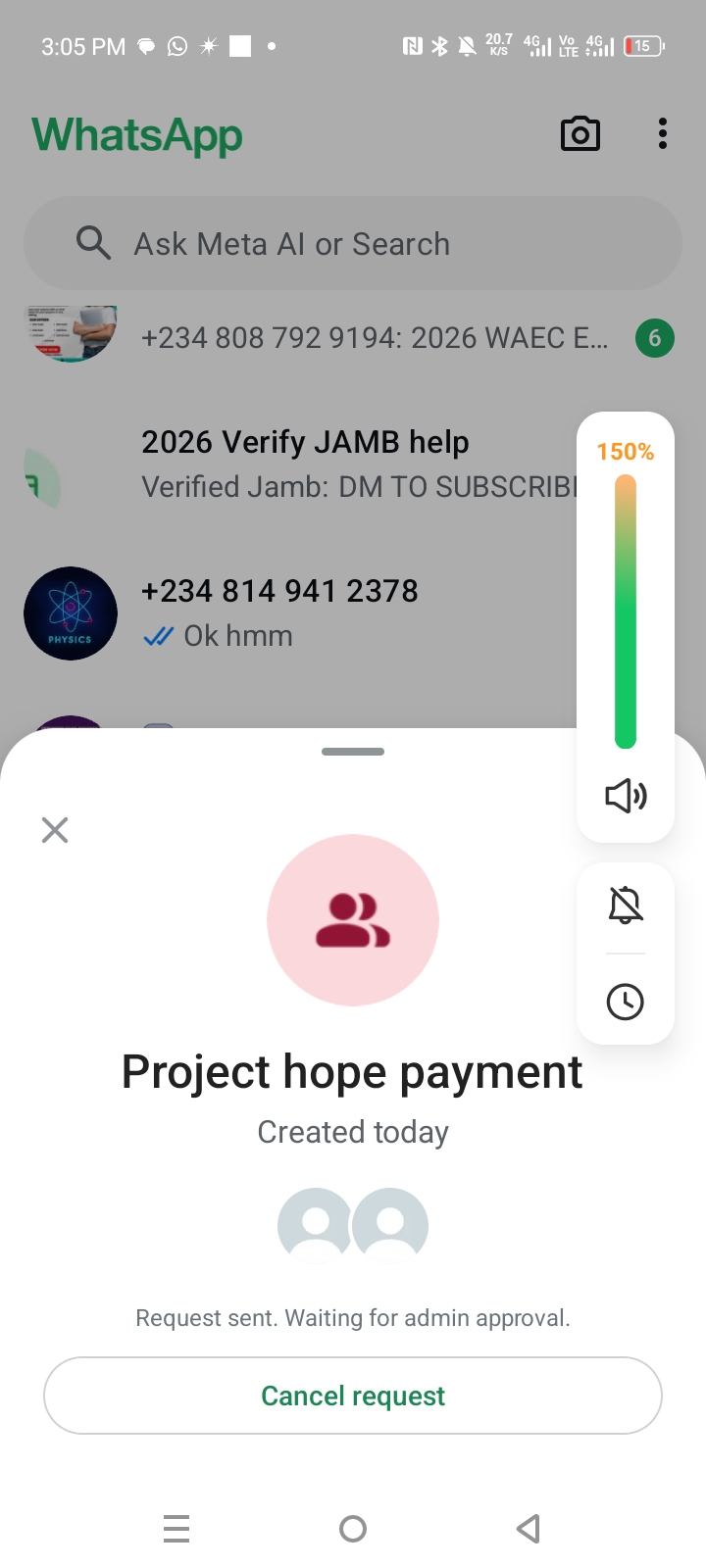Tap the volume level slider
This screenshot has height=1568, width=706.
(x=626, y=612)
